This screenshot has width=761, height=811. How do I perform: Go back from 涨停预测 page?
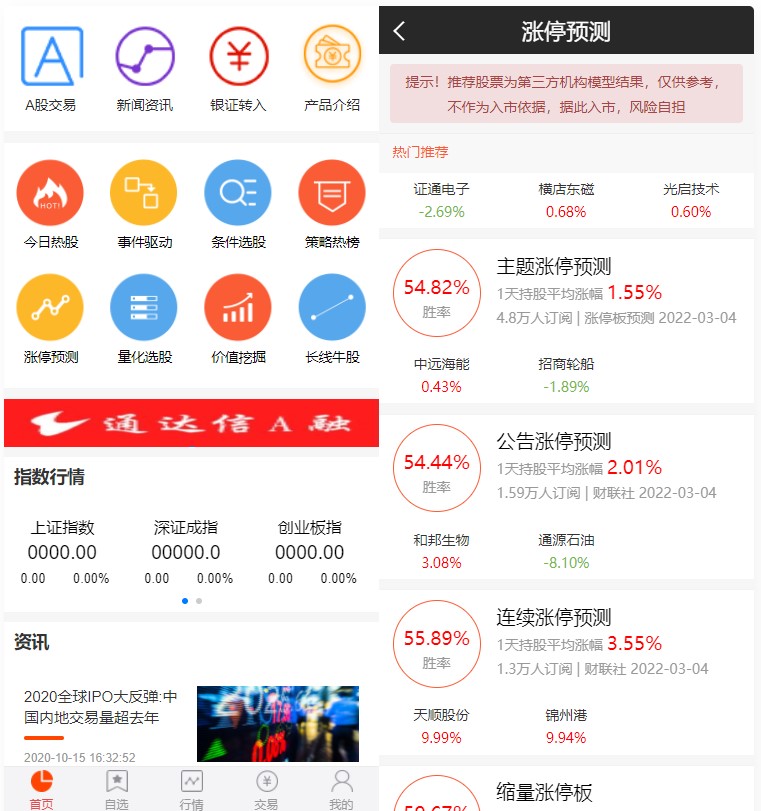[x=400, y=31]
